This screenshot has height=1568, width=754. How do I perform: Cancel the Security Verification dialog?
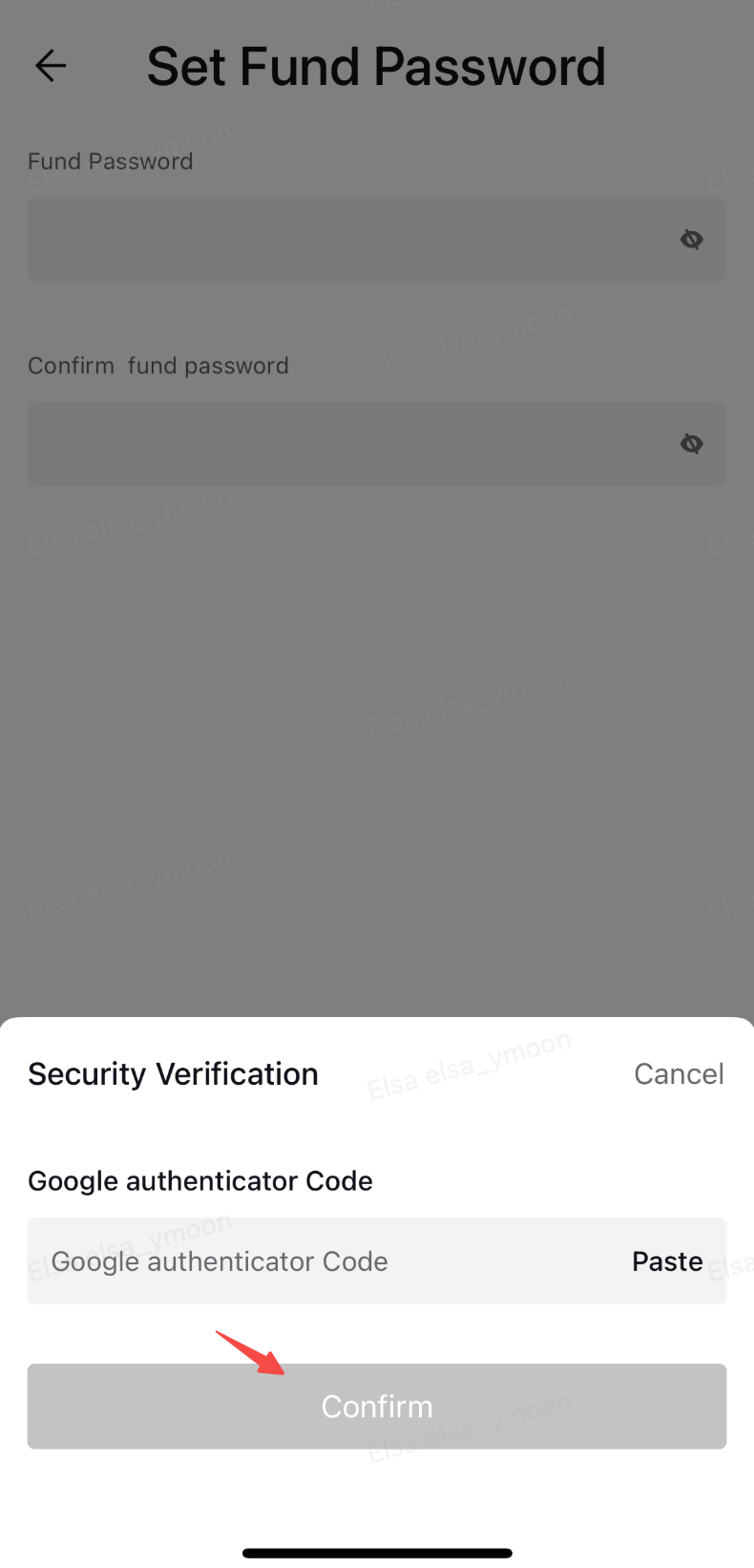point(679,1073)
